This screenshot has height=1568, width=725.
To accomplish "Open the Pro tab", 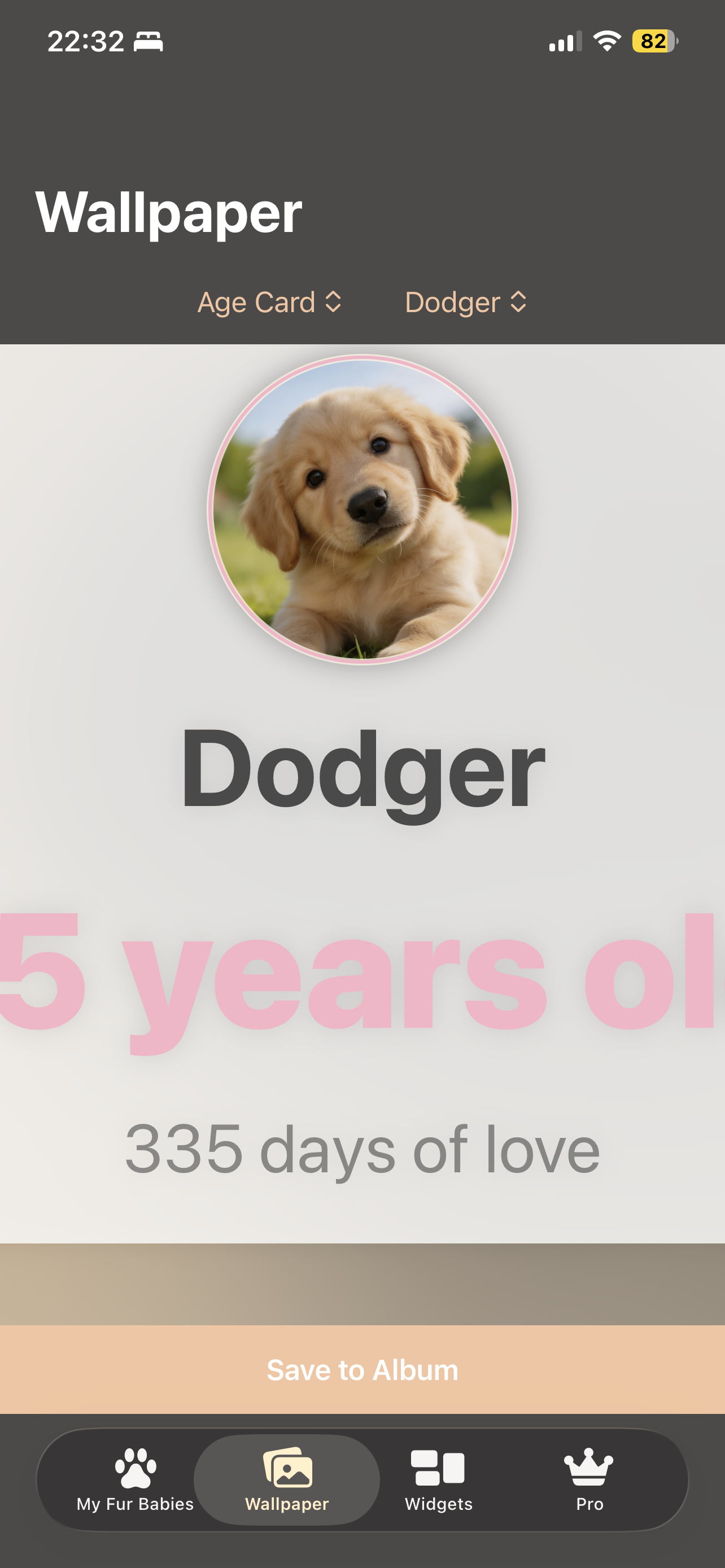I will click(589, 1480).
